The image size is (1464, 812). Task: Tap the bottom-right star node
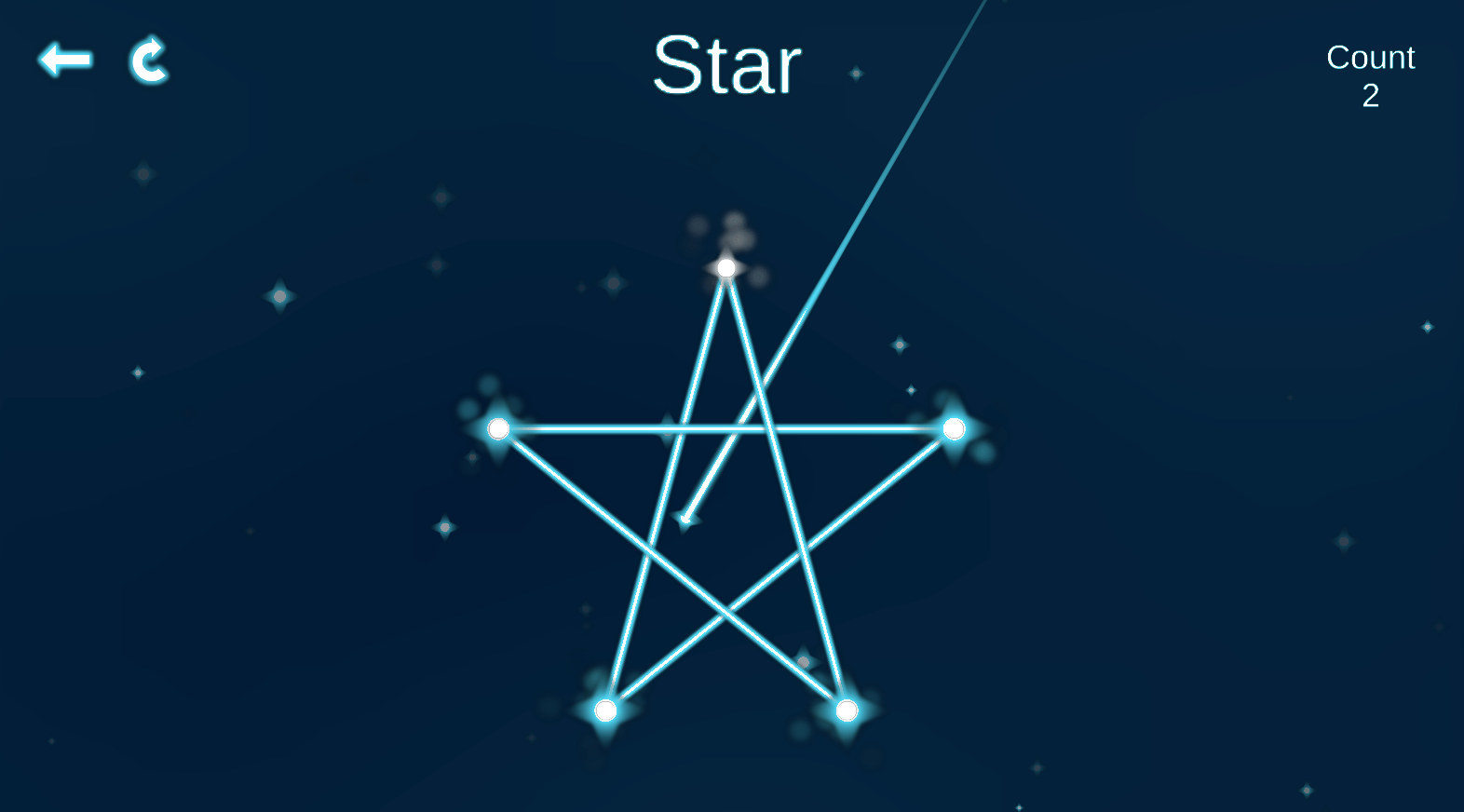click(846, 710)
